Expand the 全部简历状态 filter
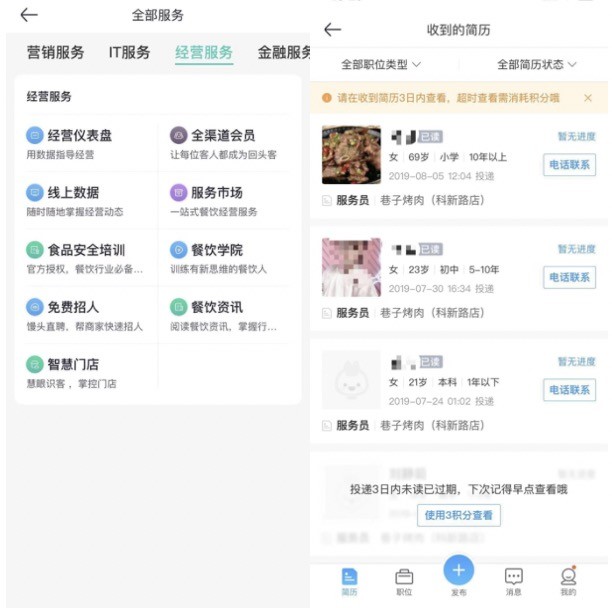The width and height of the screenshot is (612, 608). (537, 64)
